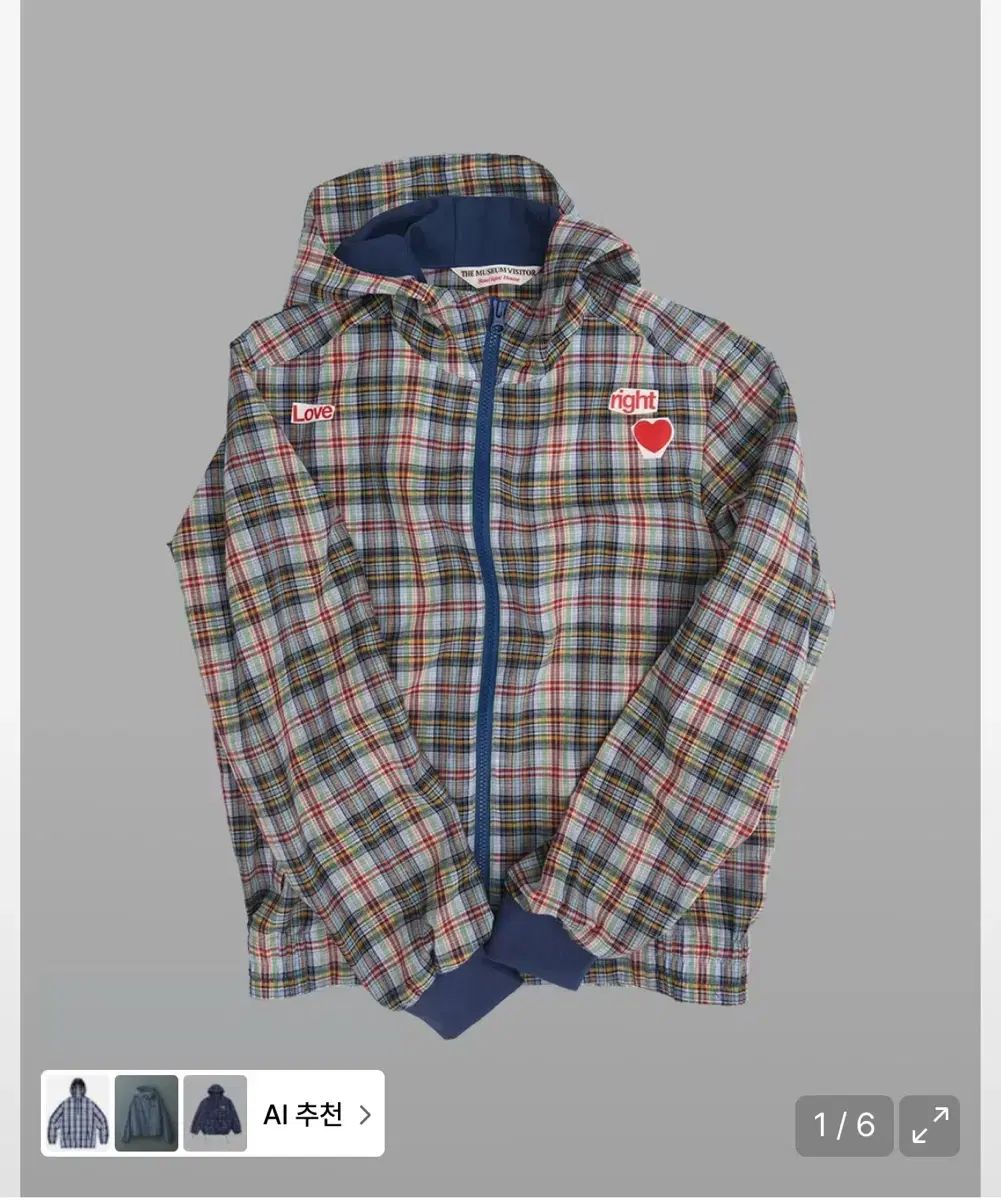Select the second gray jacket thumbnail
Image resolution: width=1001 pixels, height=1200 pixels.
click(x=147, y=1113)
